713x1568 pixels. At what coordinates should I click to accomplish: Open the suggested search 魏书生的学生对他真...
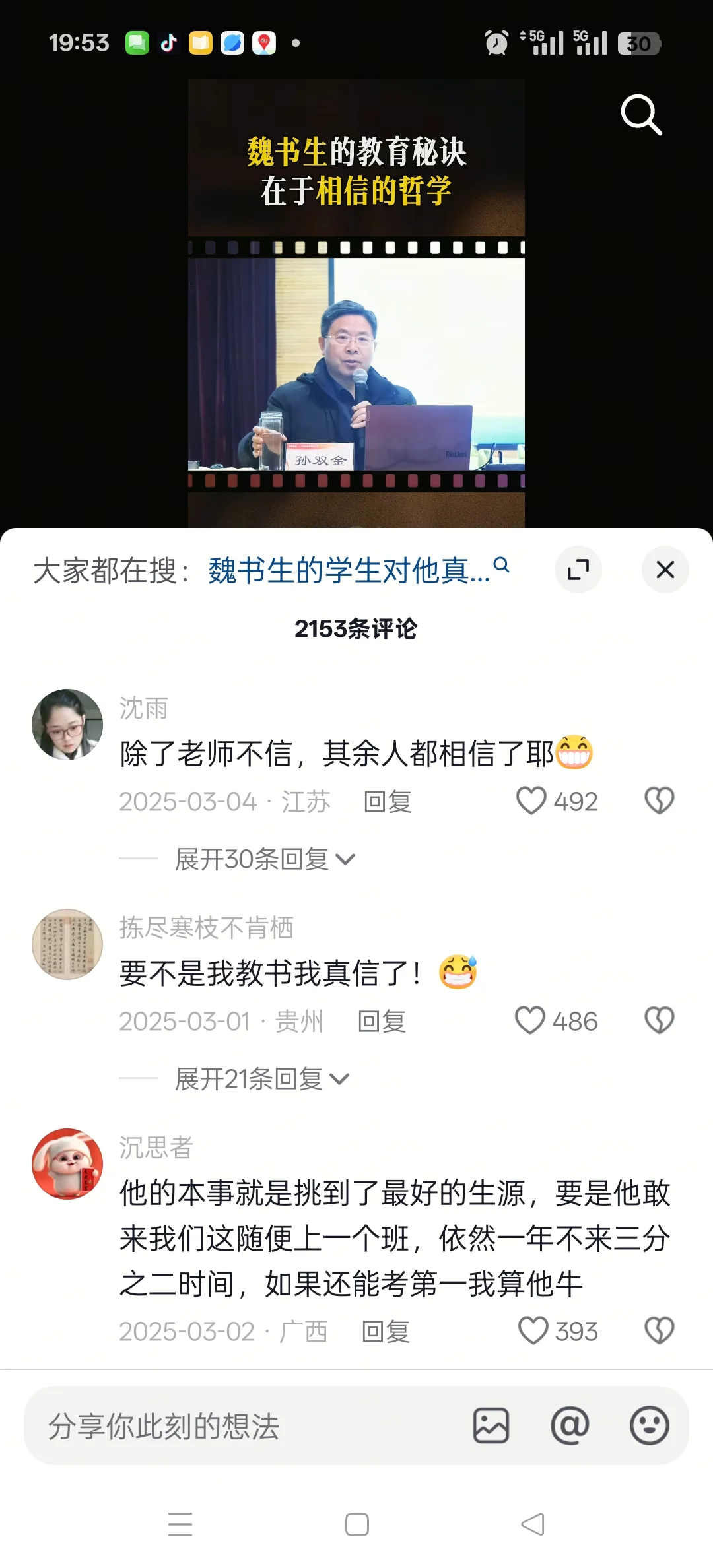[x=350, y=570]
